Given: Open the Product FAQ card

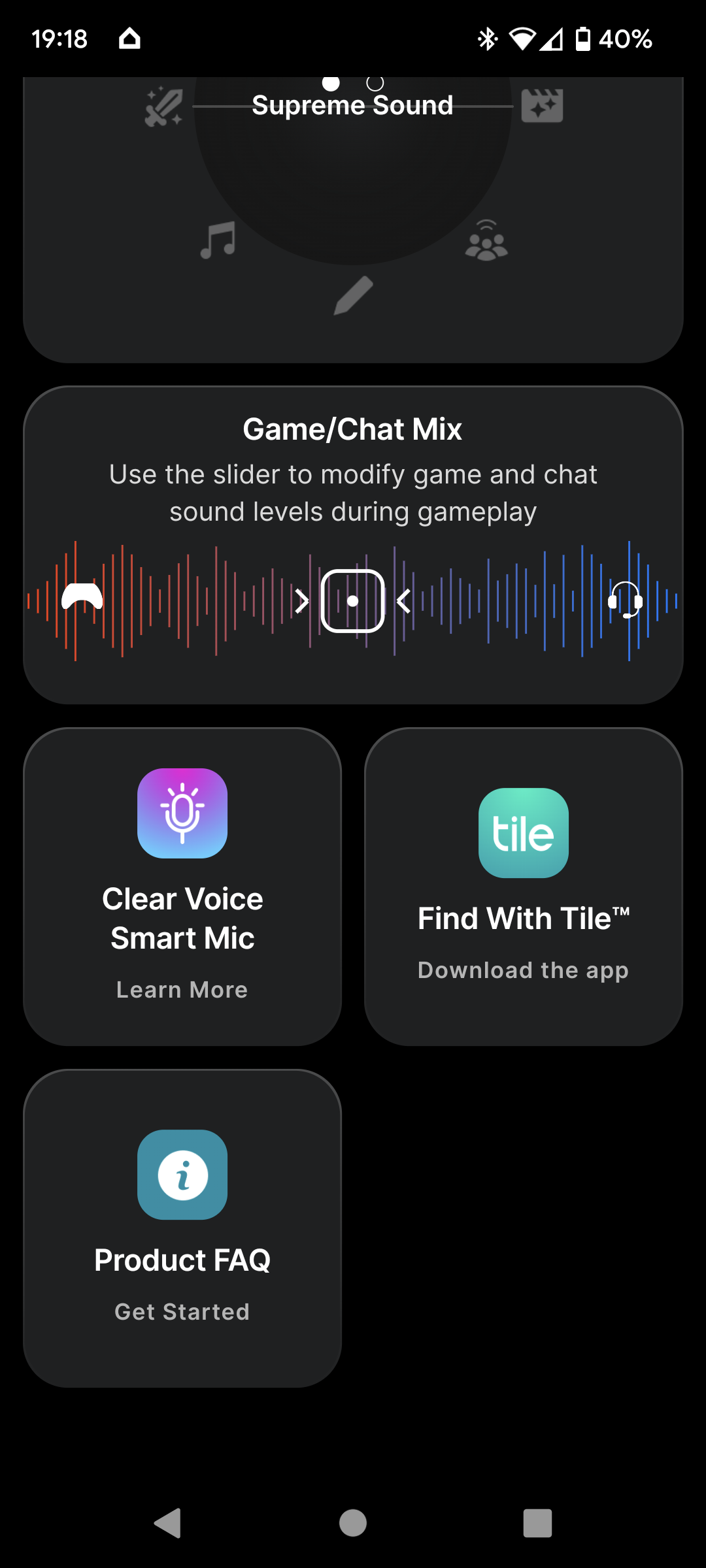Looking at the screenshot, I should point(182,1228).
